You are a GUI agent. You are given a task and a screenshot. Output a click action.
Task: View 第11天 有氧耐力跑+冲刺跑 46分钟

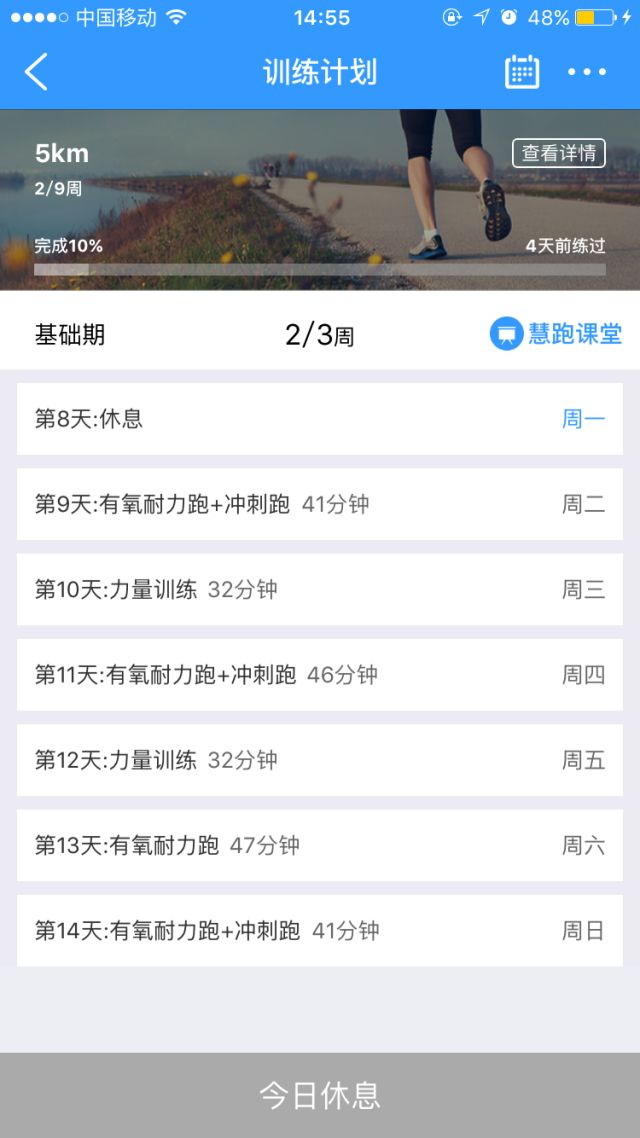tap(320, 675)
